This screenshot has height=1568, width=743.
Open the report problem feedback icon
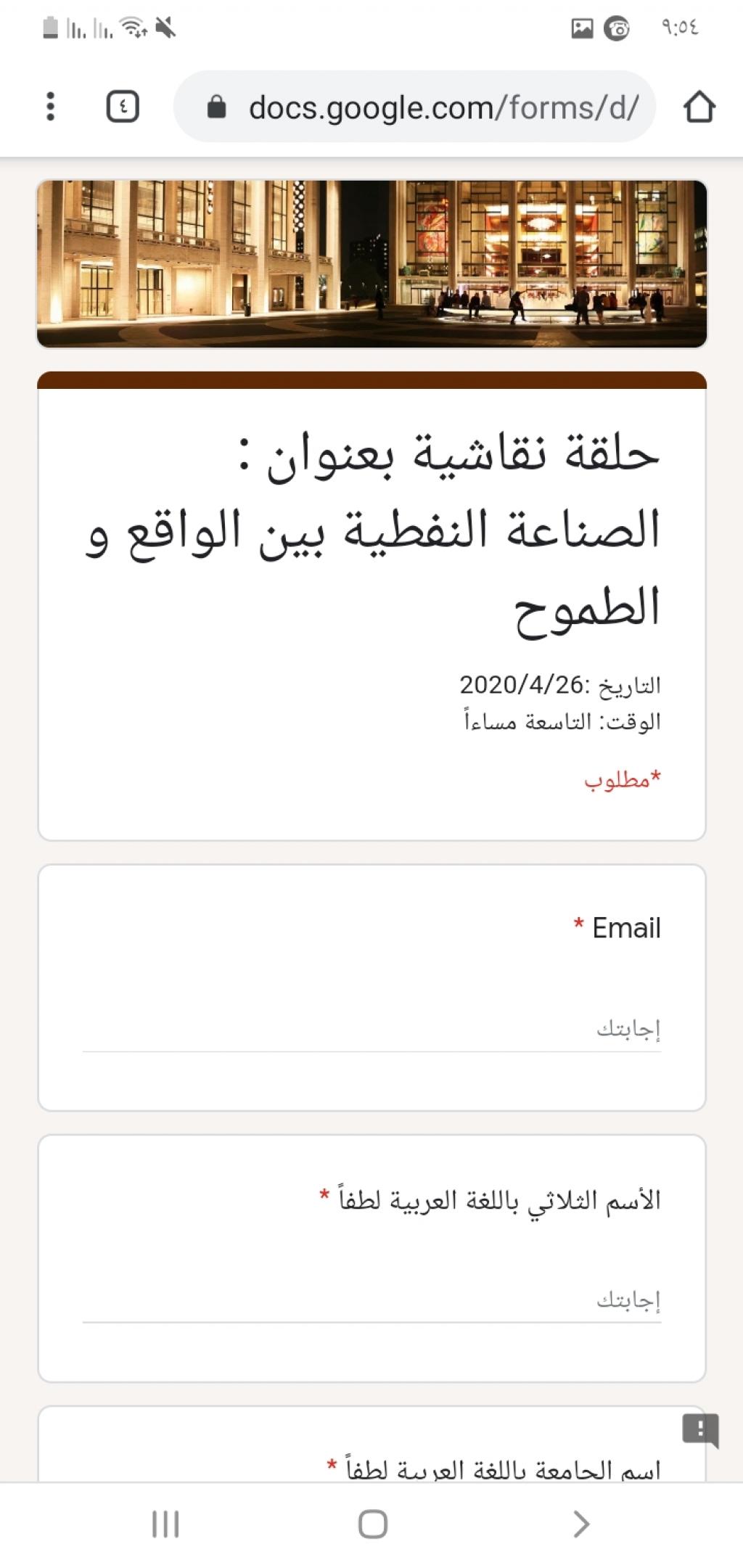coord(700,1430)
